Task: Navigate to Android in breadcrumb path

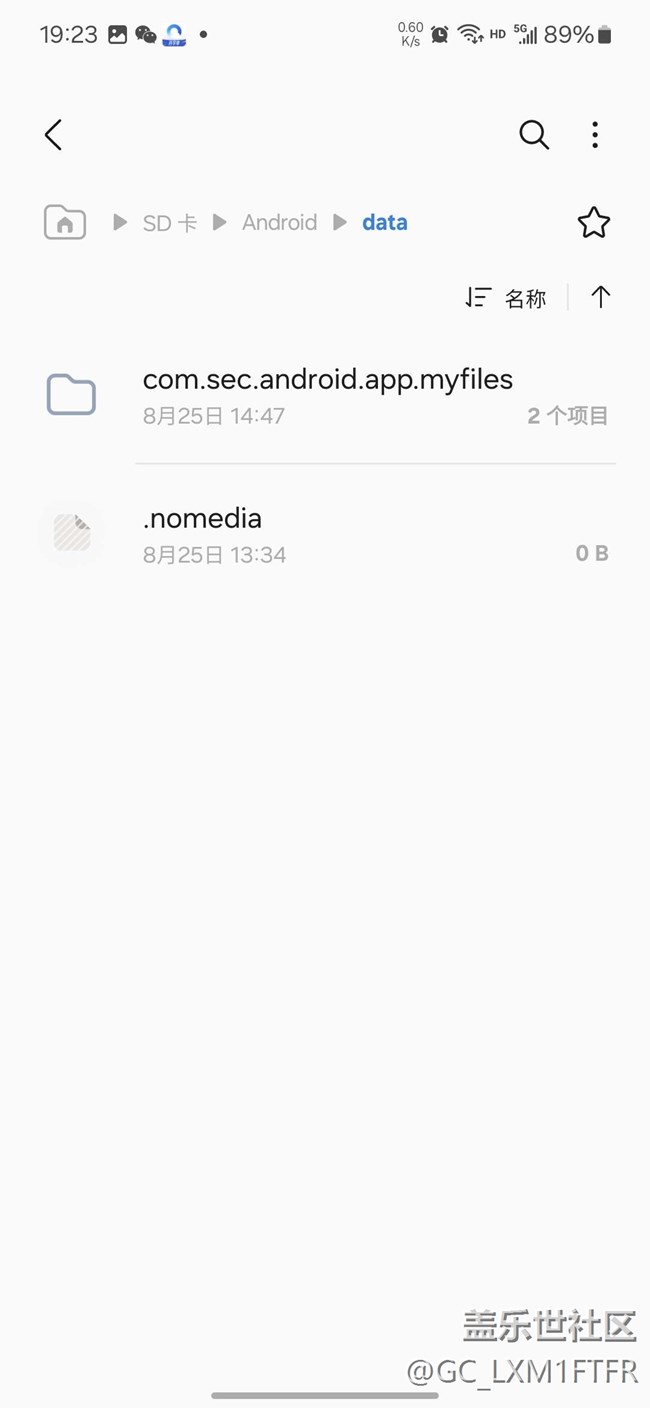Action: (279, 223)
